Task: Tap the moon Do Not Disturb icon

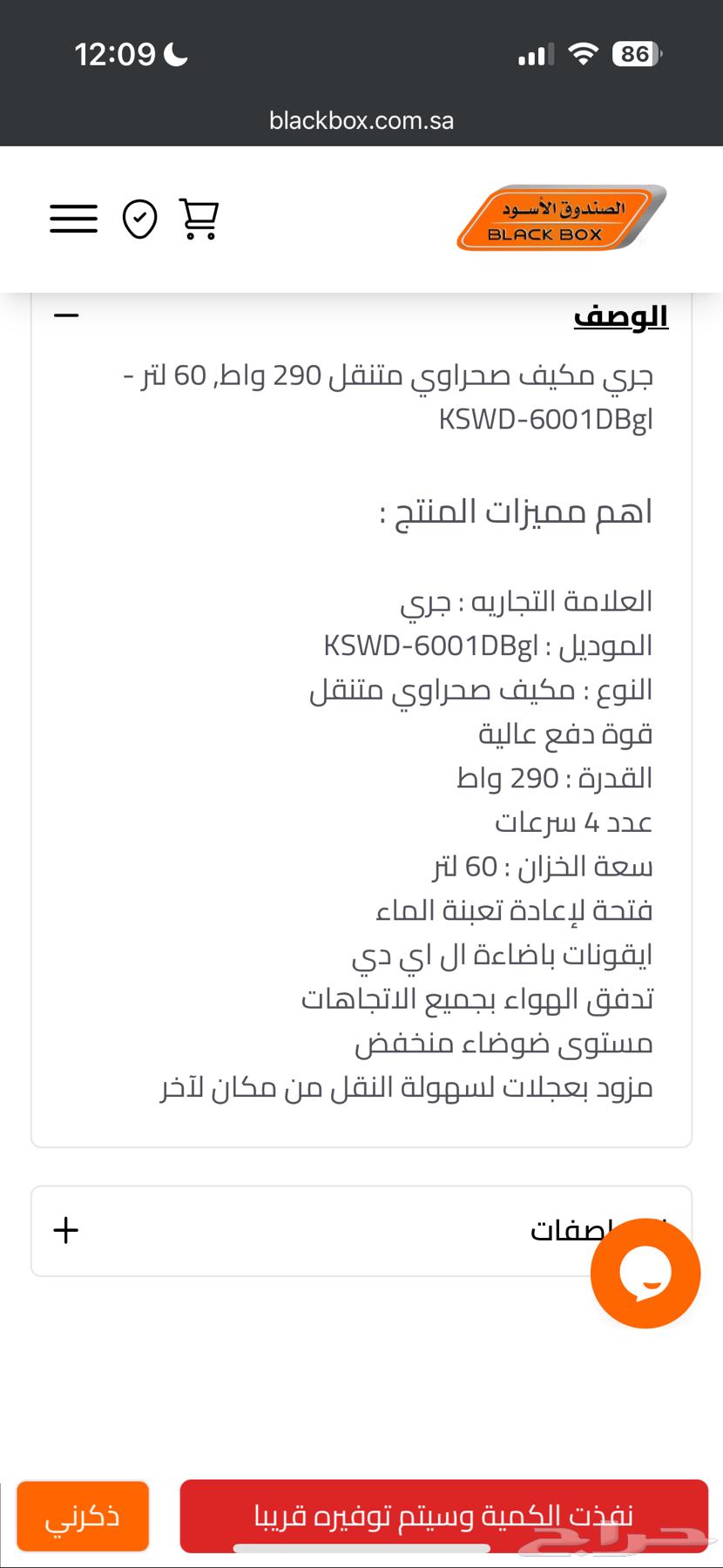Action: [x=173, y=54]
